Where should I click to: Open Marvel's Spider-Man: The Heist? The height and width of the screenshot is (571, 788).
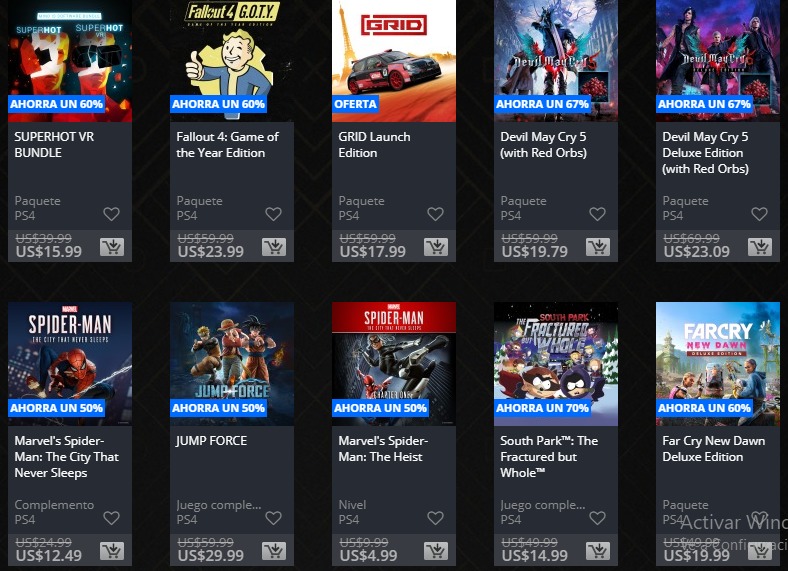393,362
